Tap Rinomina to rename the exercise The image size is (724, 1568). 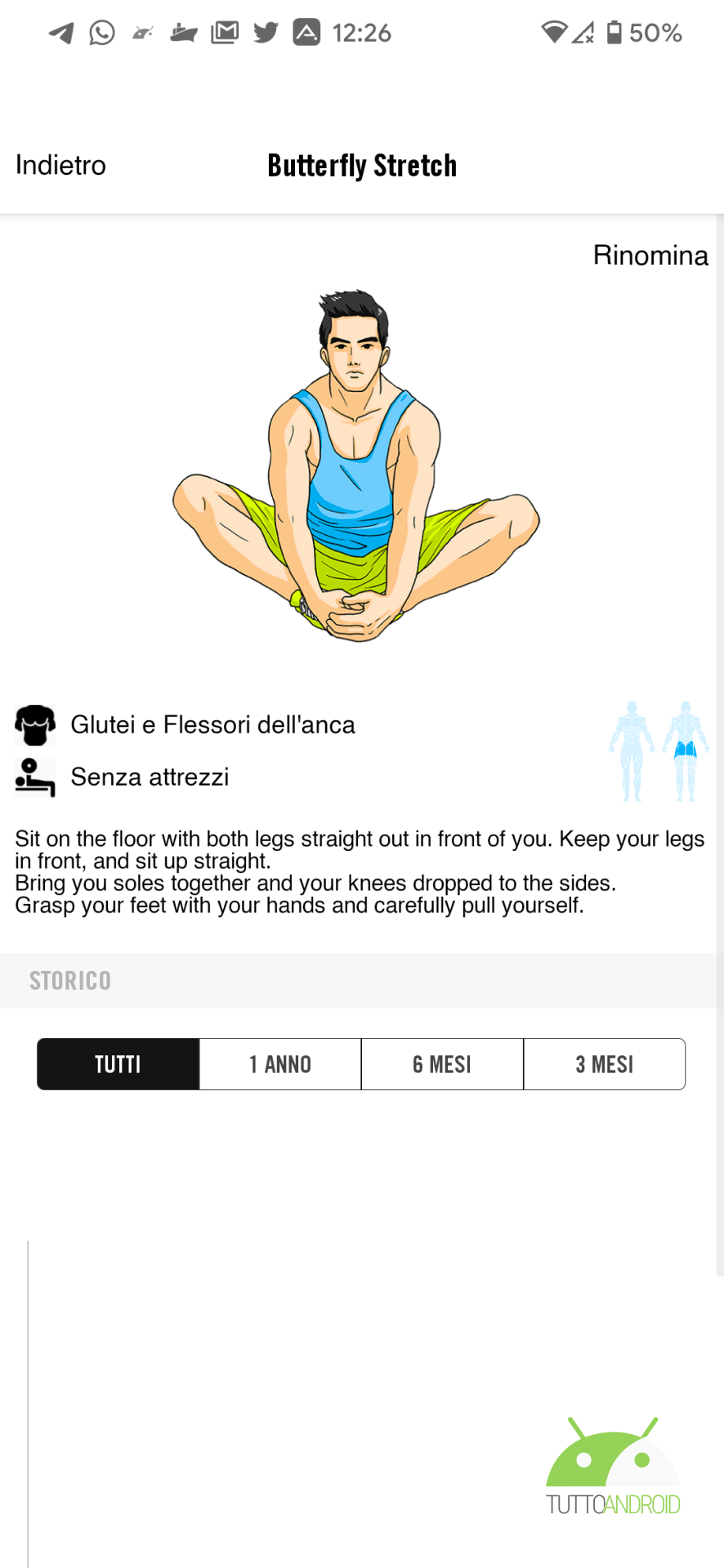click(650, 255)
